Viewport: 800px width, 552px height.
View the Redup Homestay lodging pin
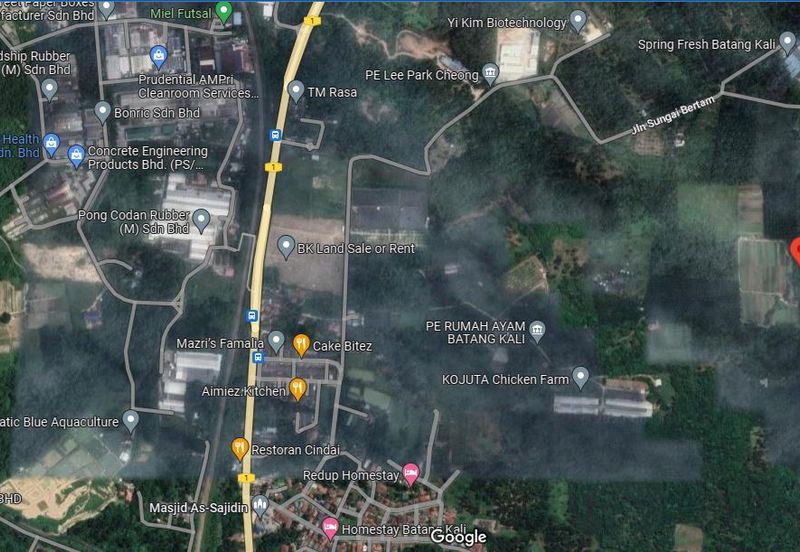(410, 472)
